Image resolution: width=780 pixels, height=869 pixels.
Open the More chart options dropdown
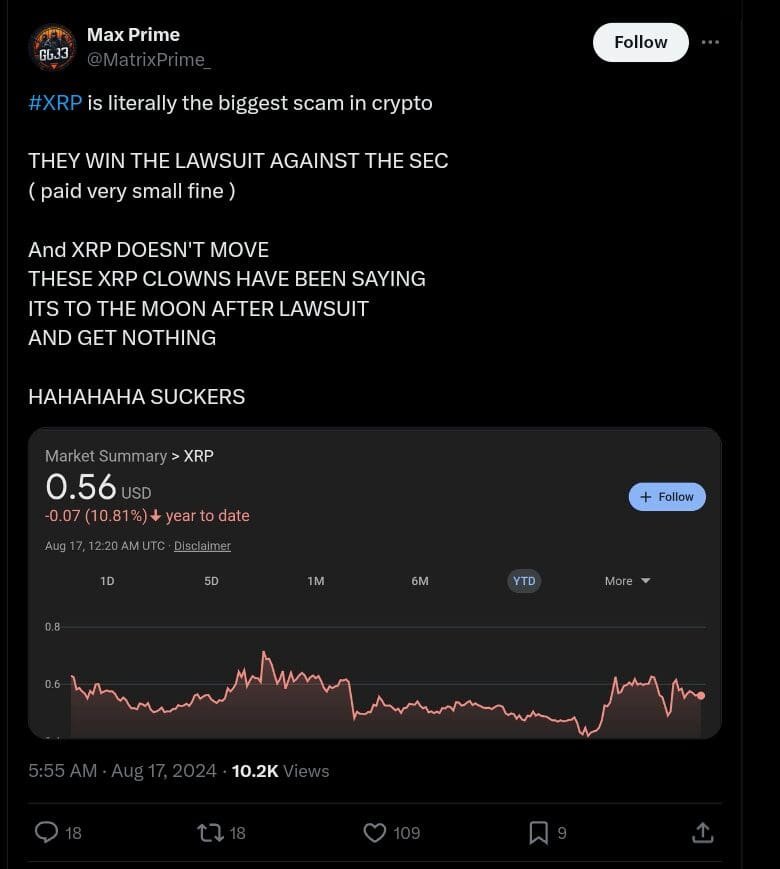pos(627,580)
